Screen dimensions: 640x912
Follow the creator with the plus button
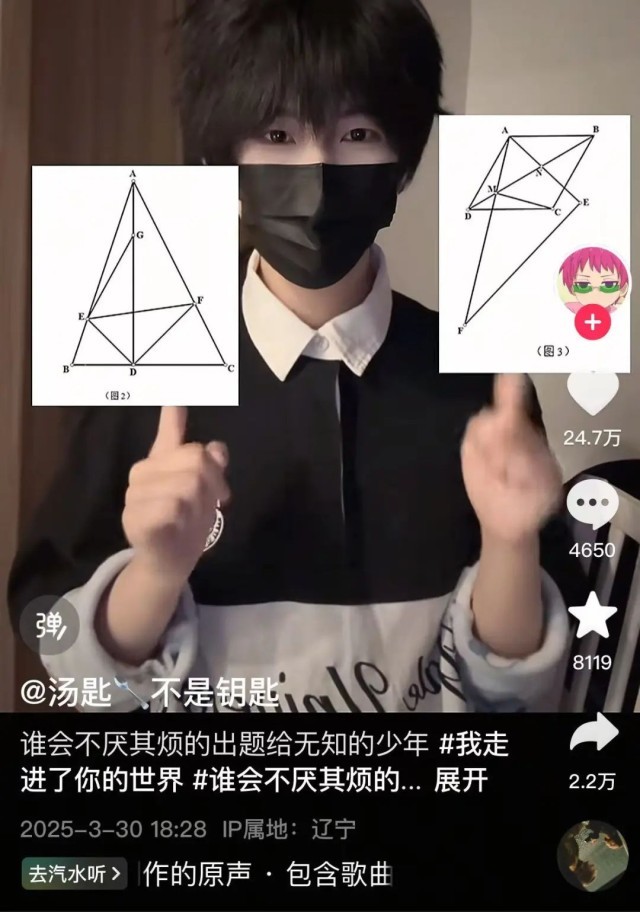[593, 323]
